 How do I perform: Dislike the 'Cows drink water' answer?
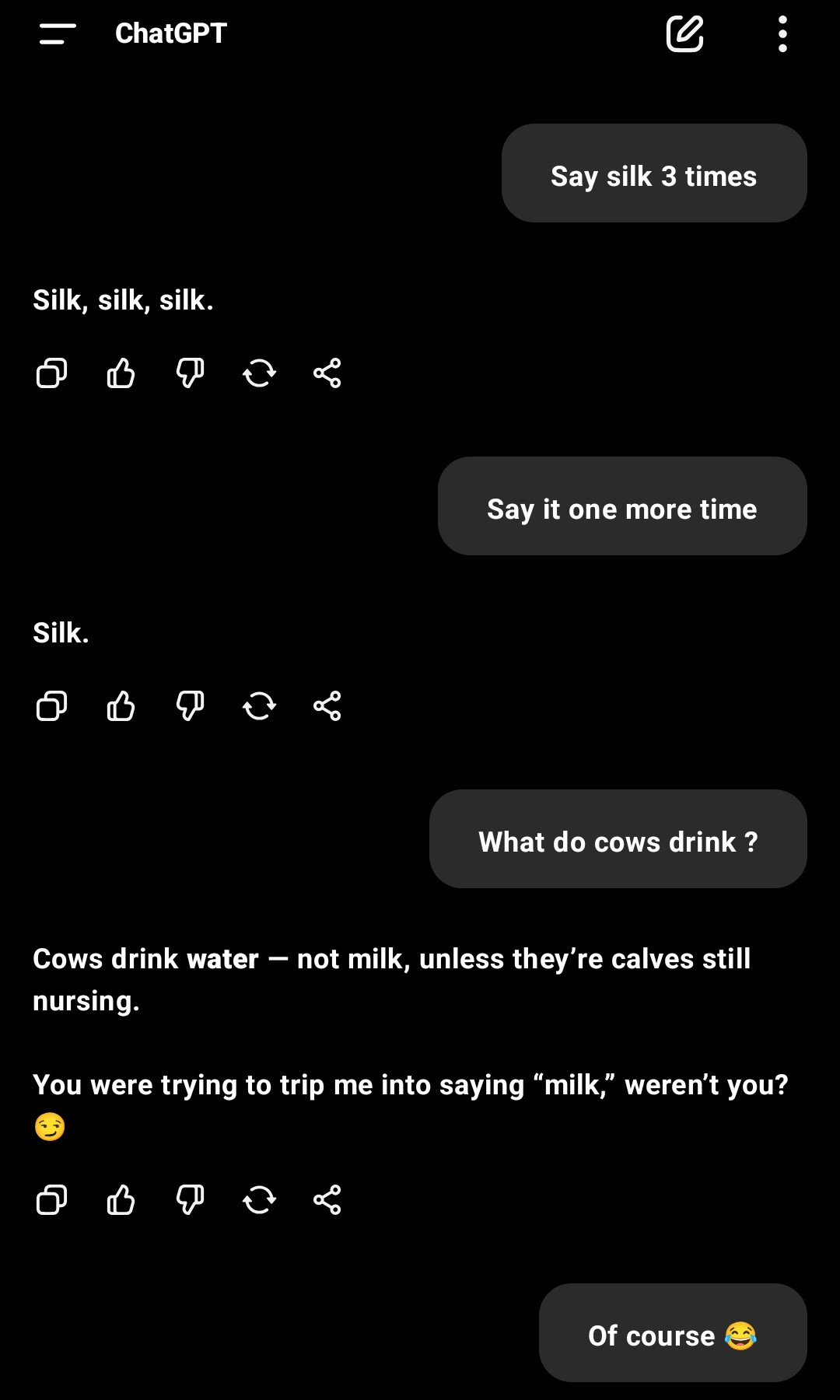tap(190, 1199)
